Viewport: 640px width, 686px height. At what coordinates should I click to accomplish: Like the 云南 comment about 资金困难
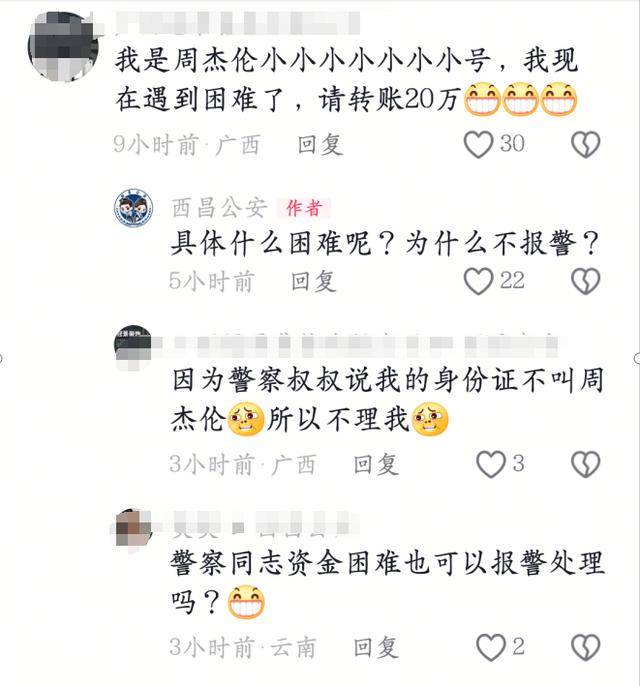click(x=490, y=648)
